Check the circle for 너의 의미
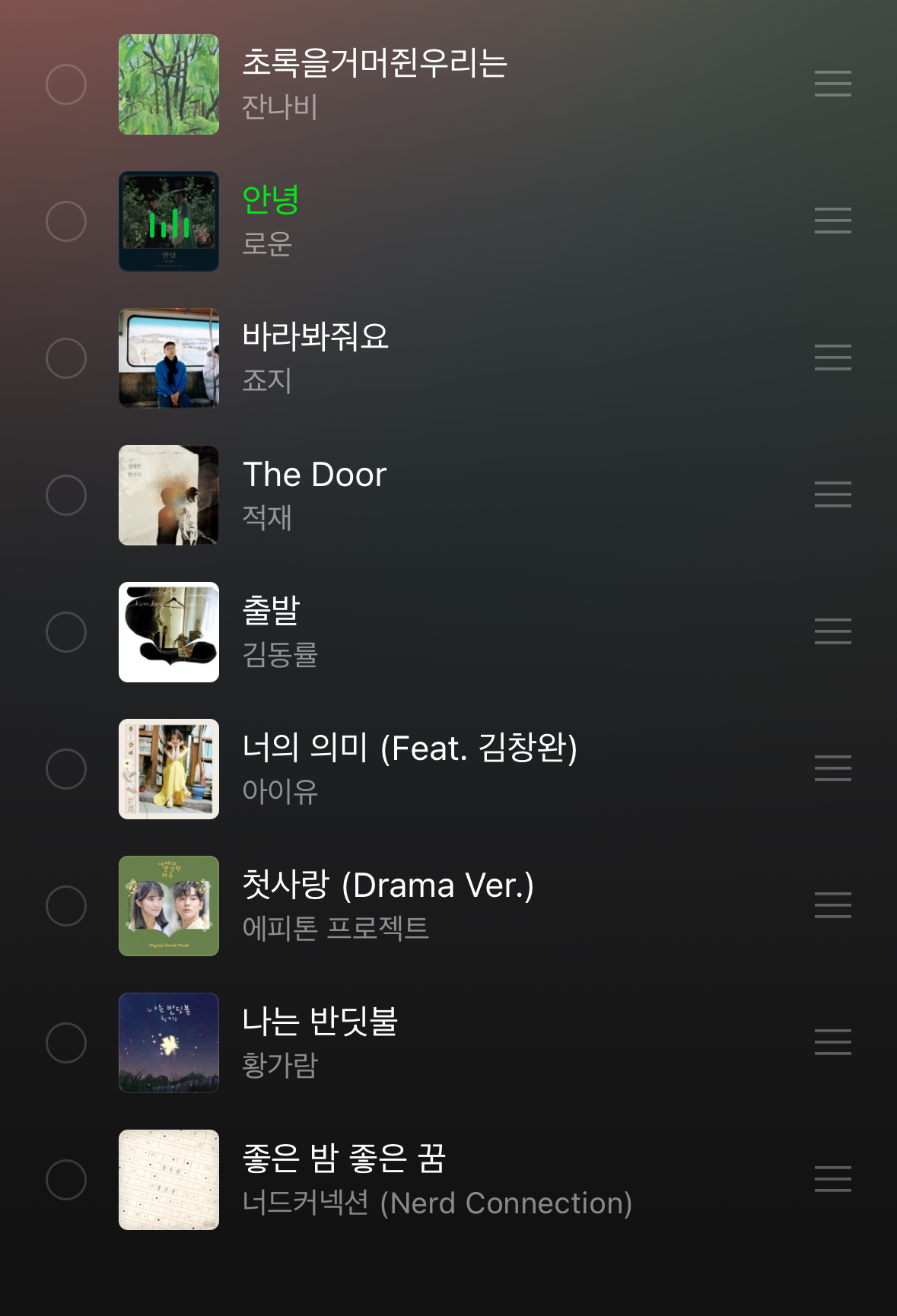Viewport: 897px width, 1316px height. coord(66,769)
